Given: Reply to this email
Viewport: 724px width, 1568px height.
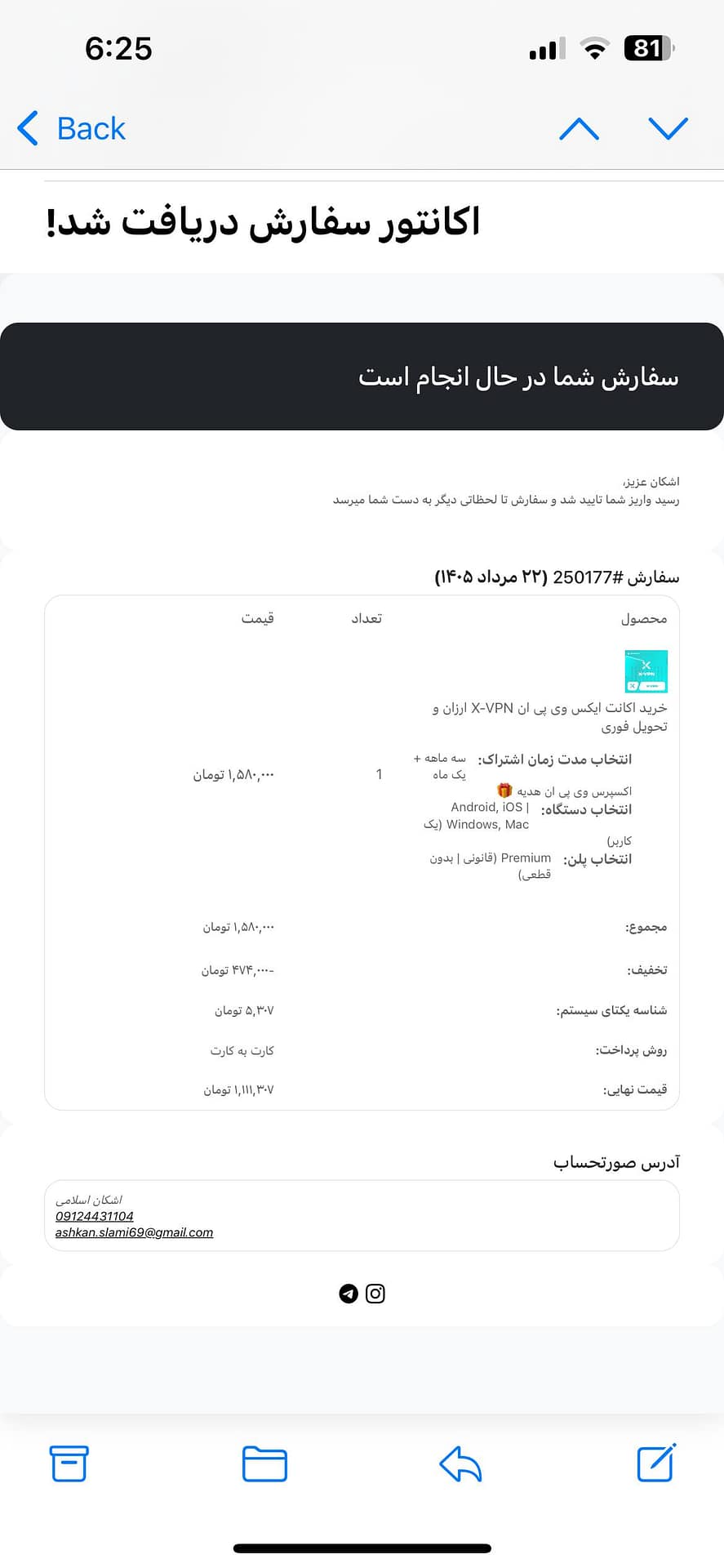Looking at the screenshot, I should pyautogui.click(x=460, y=1463).
